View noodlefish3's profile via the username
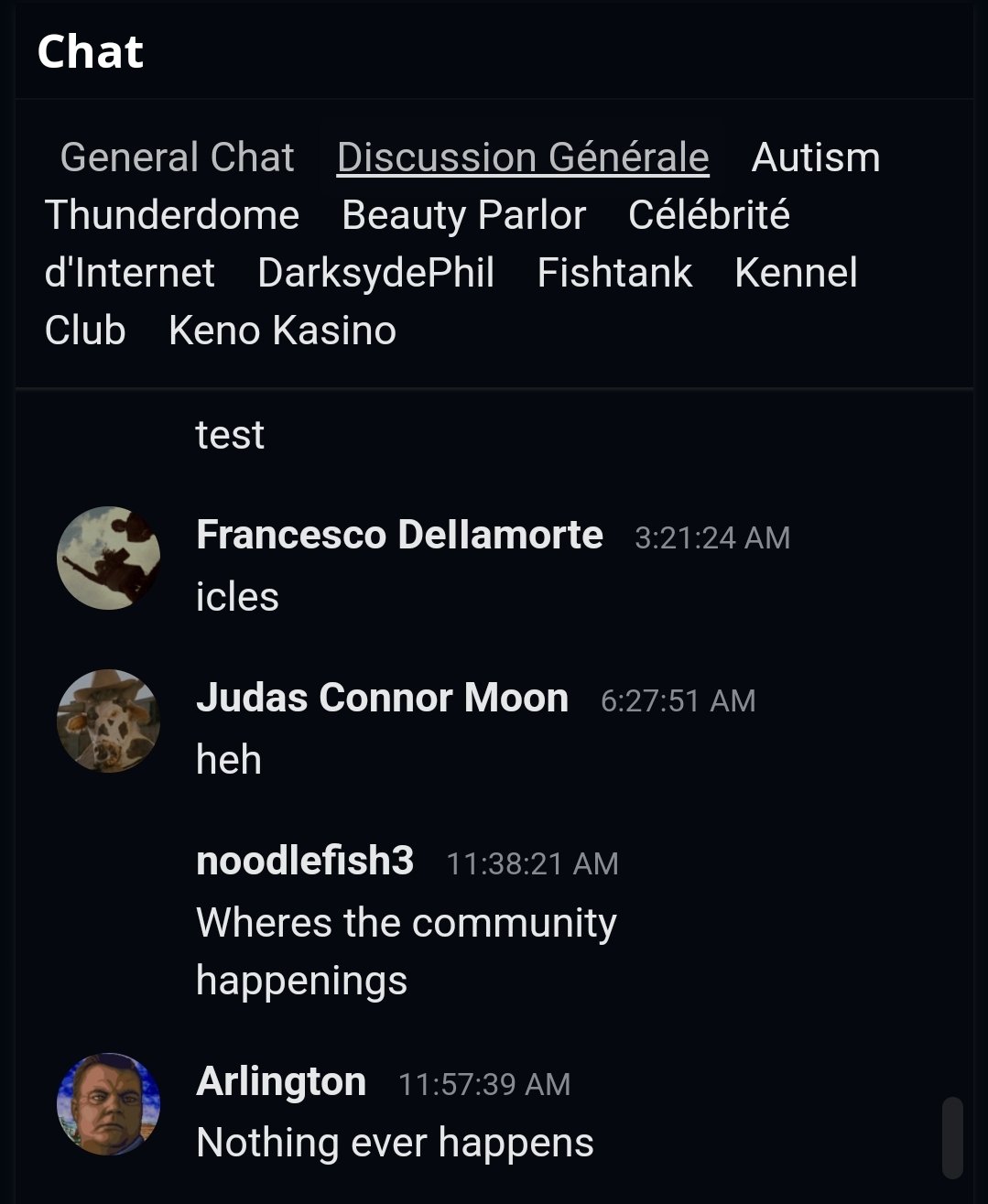The image size is (988, 1204). pyautogui.click(x=305, y=861)
